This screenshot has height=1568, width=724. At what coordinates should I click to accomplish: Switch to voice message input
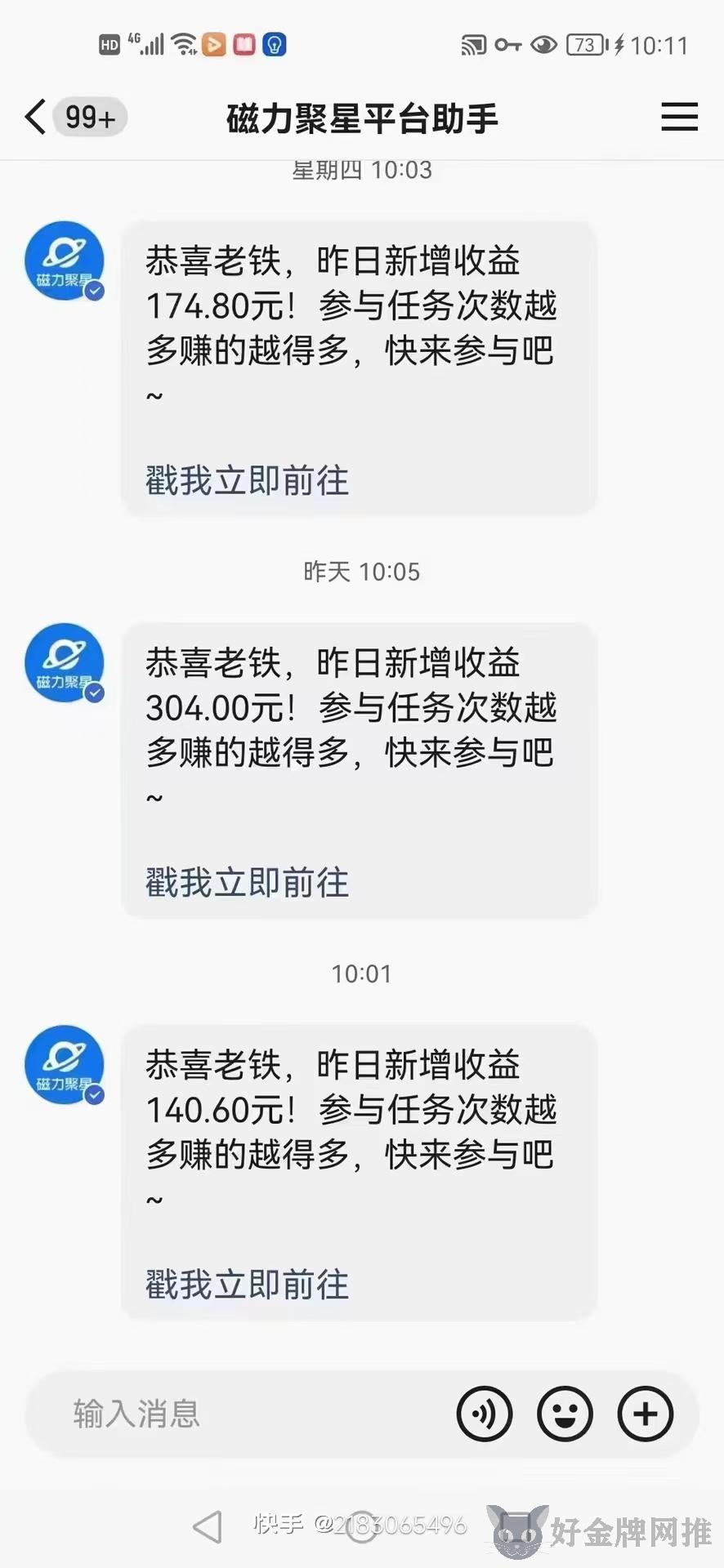pyautogui.click(x=485, y=1414)
